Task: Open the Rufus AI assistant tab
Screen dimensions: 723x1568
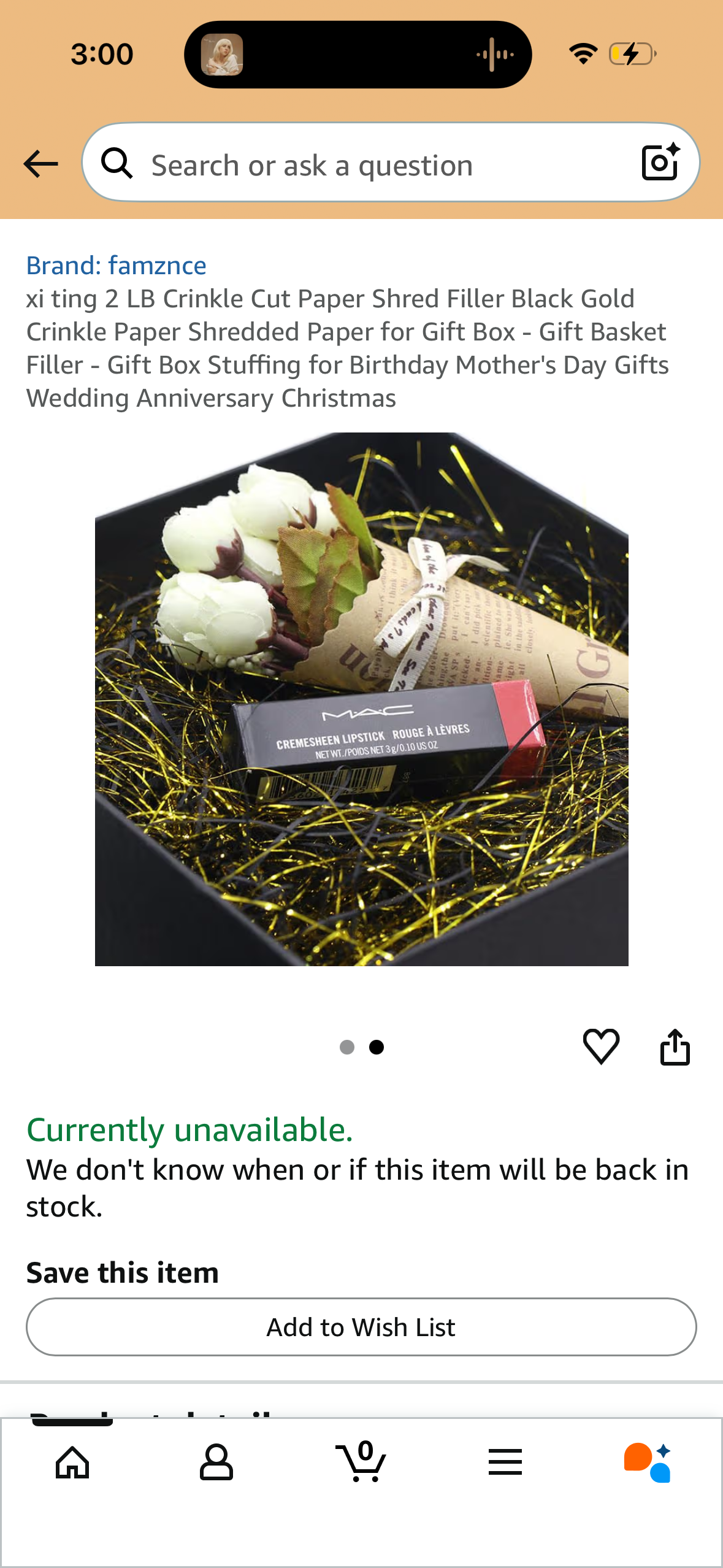Action: point(649,1462)
